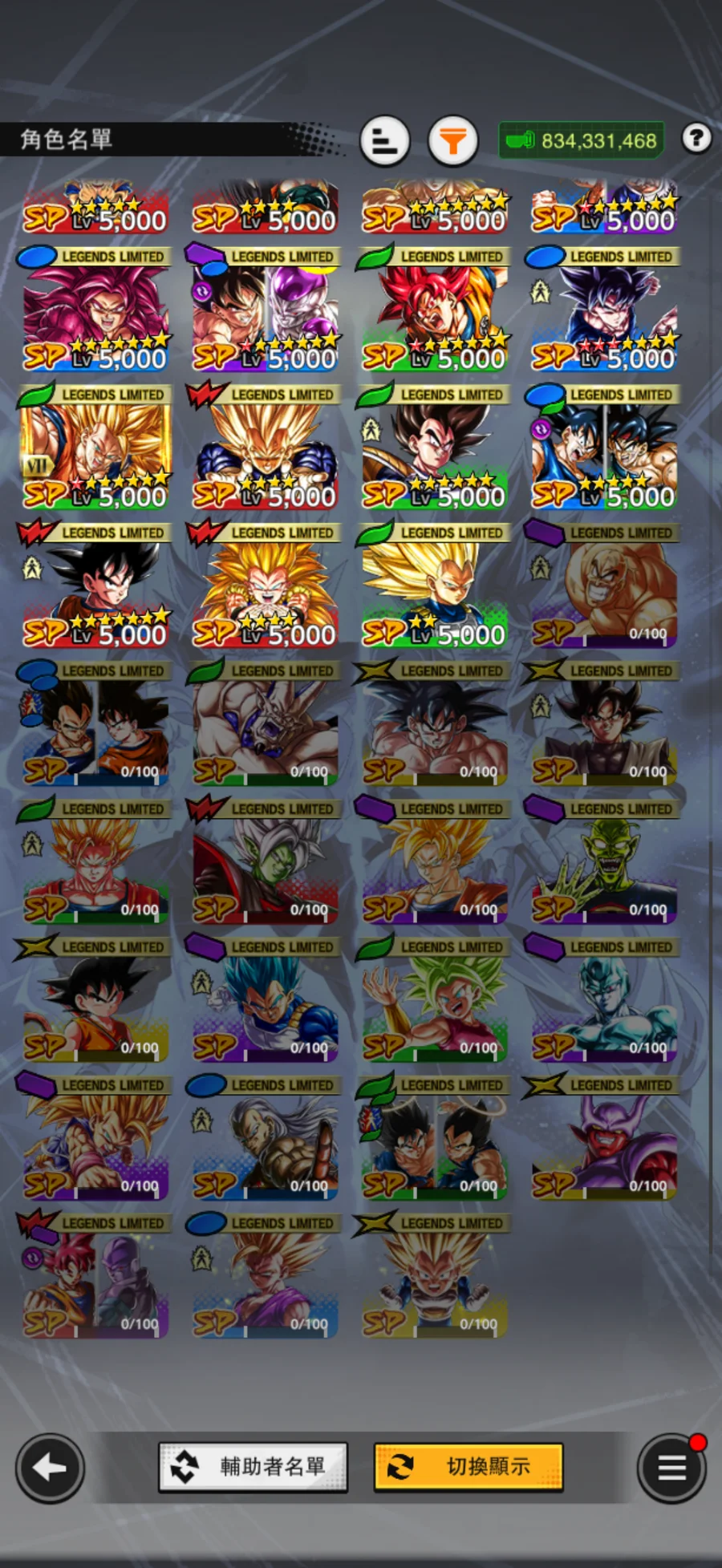722x1568 pixels.
Task: Open the question mark help
Action: coord(696,139)
